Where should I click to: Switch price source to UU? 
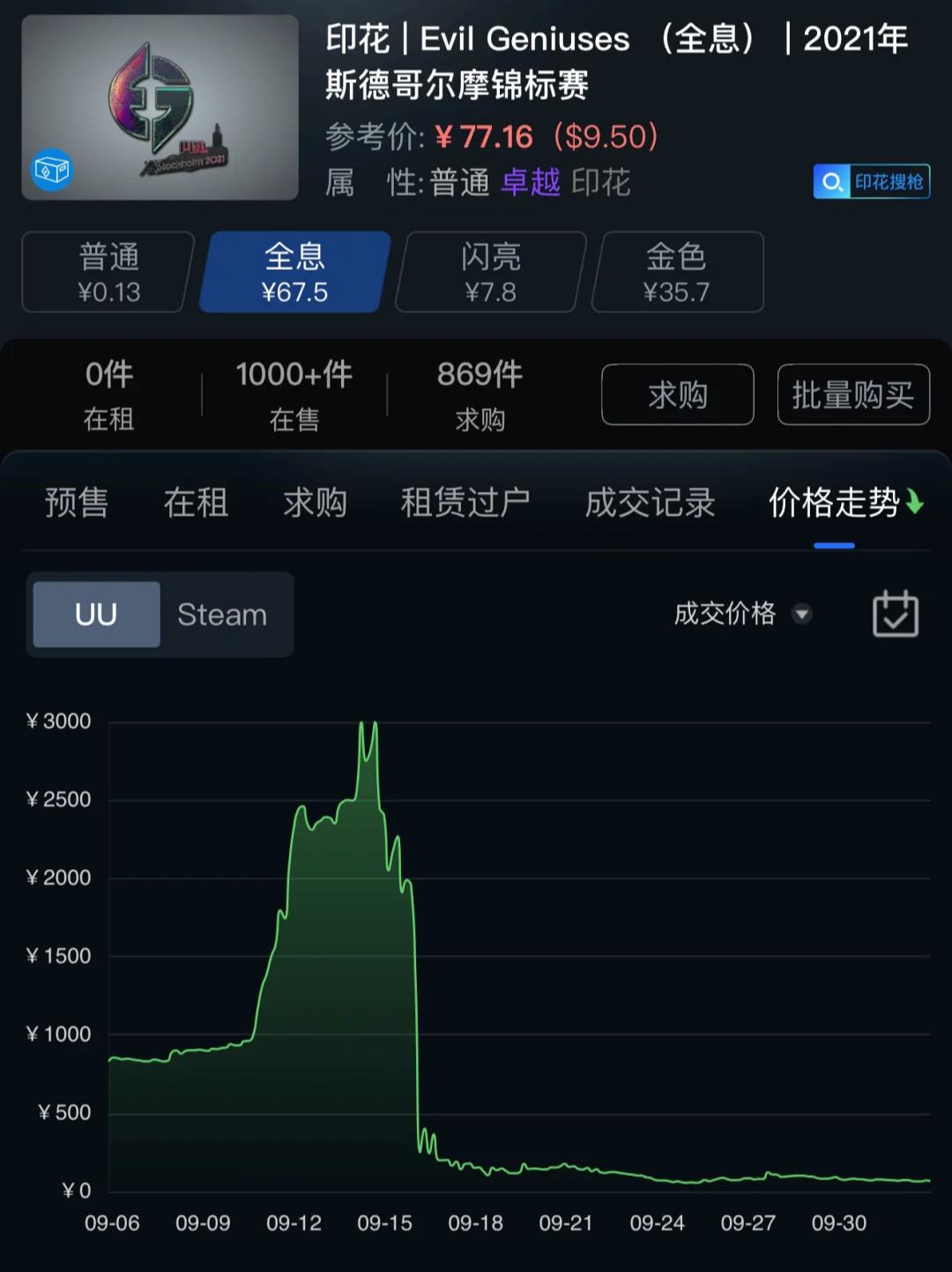[96, 614]
